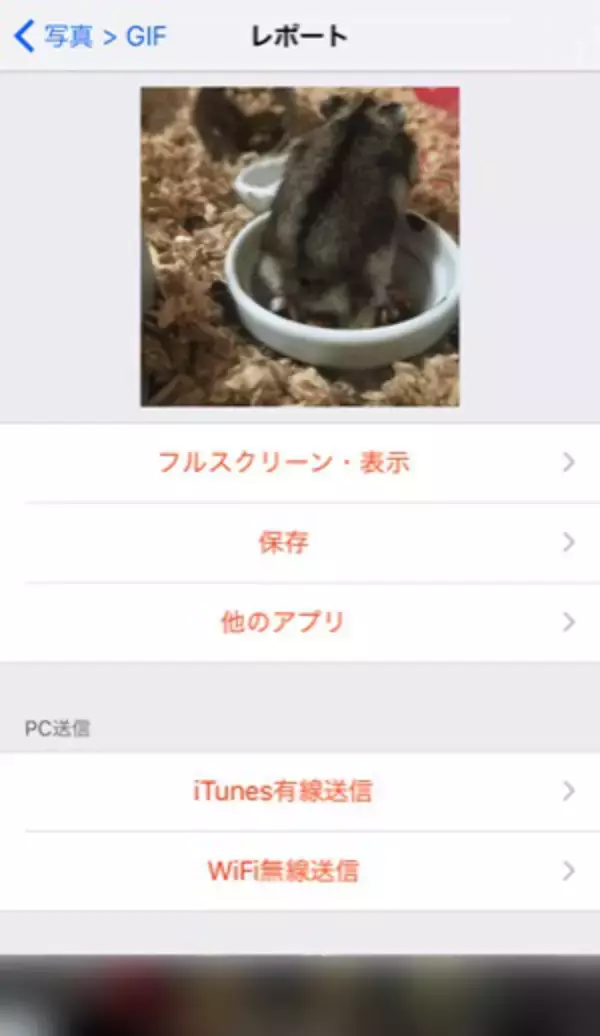Tap the hamster GIF preview

pos(300,246)
